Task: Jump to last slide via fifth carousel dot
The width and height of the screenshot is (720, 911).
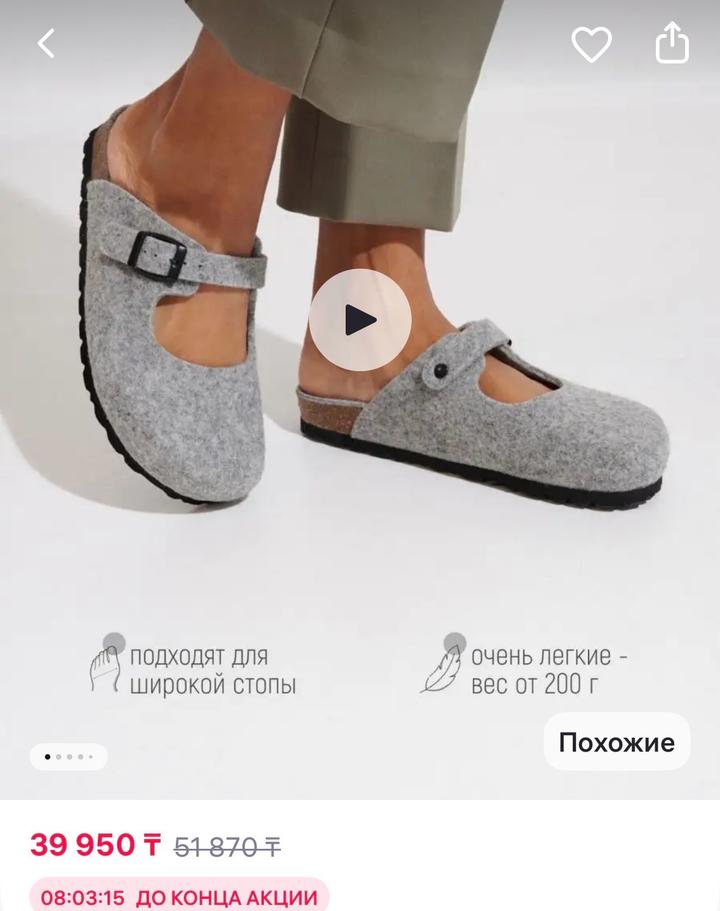Action: pos(91,757)
